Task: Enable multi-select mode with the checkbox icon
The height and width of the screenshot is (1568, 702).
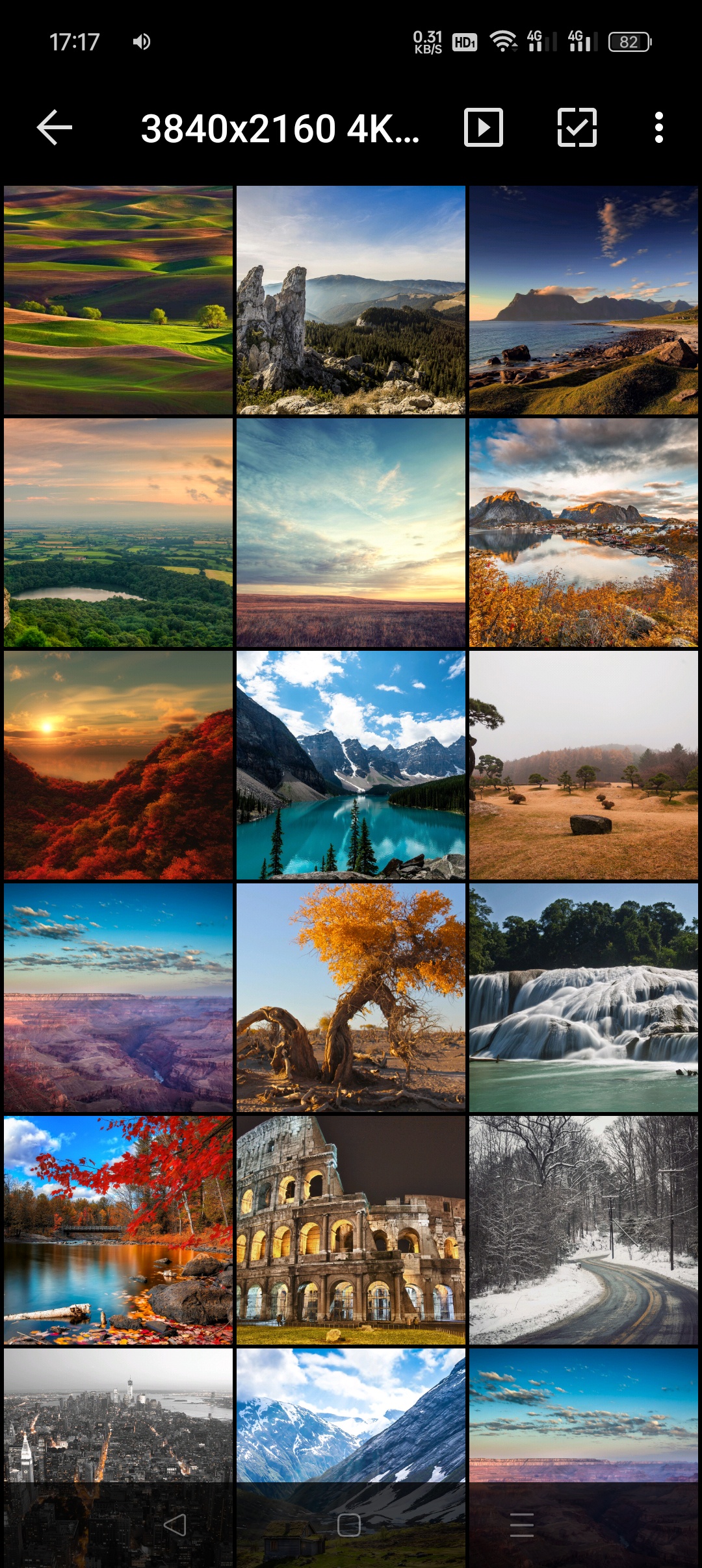Action: (577, 127)
